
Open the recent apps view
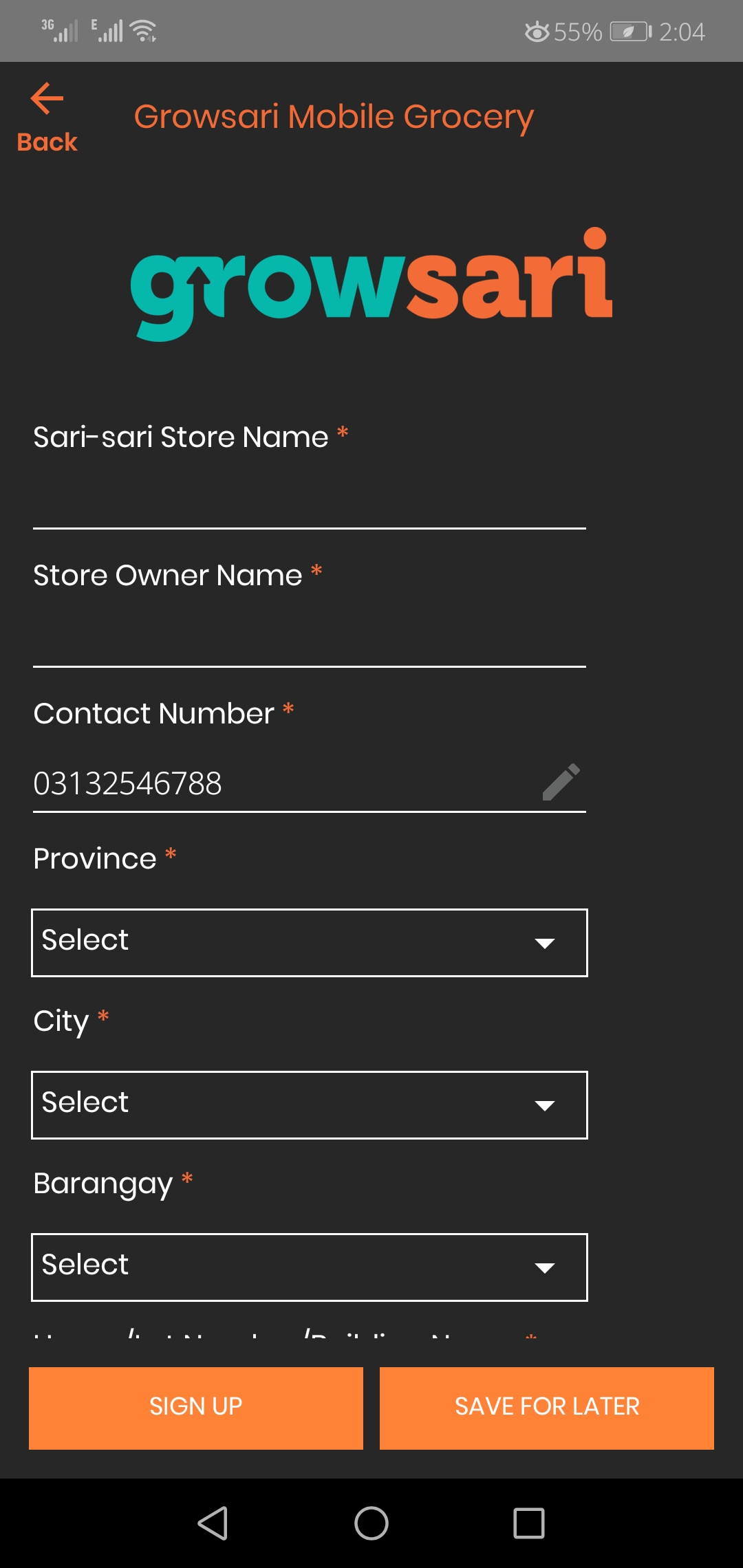click(x=529, y=1523)
